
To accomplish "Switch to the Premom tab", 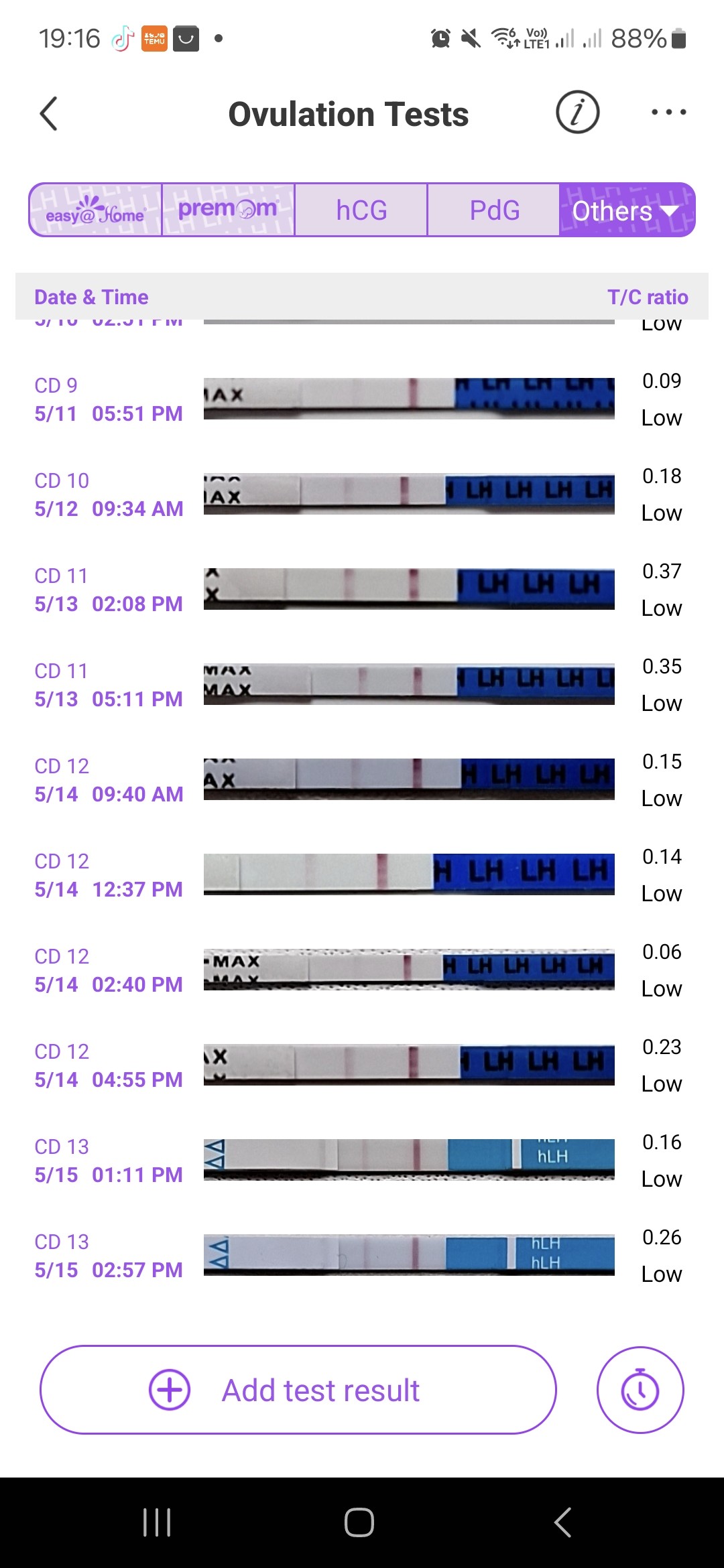I will click(228, 210).
